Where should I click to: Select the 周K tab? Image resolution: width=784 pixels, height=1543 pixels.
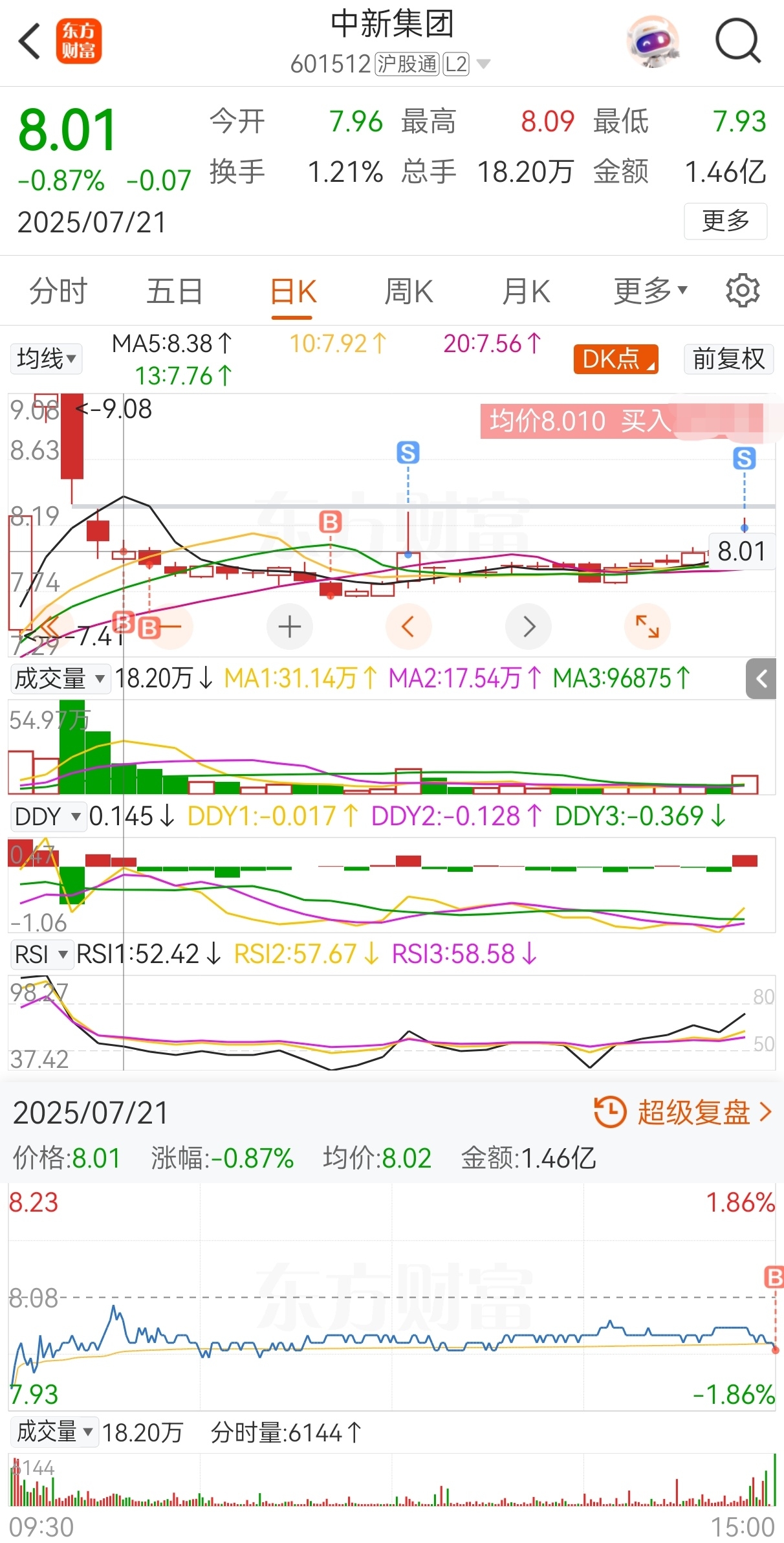point(409,291)
